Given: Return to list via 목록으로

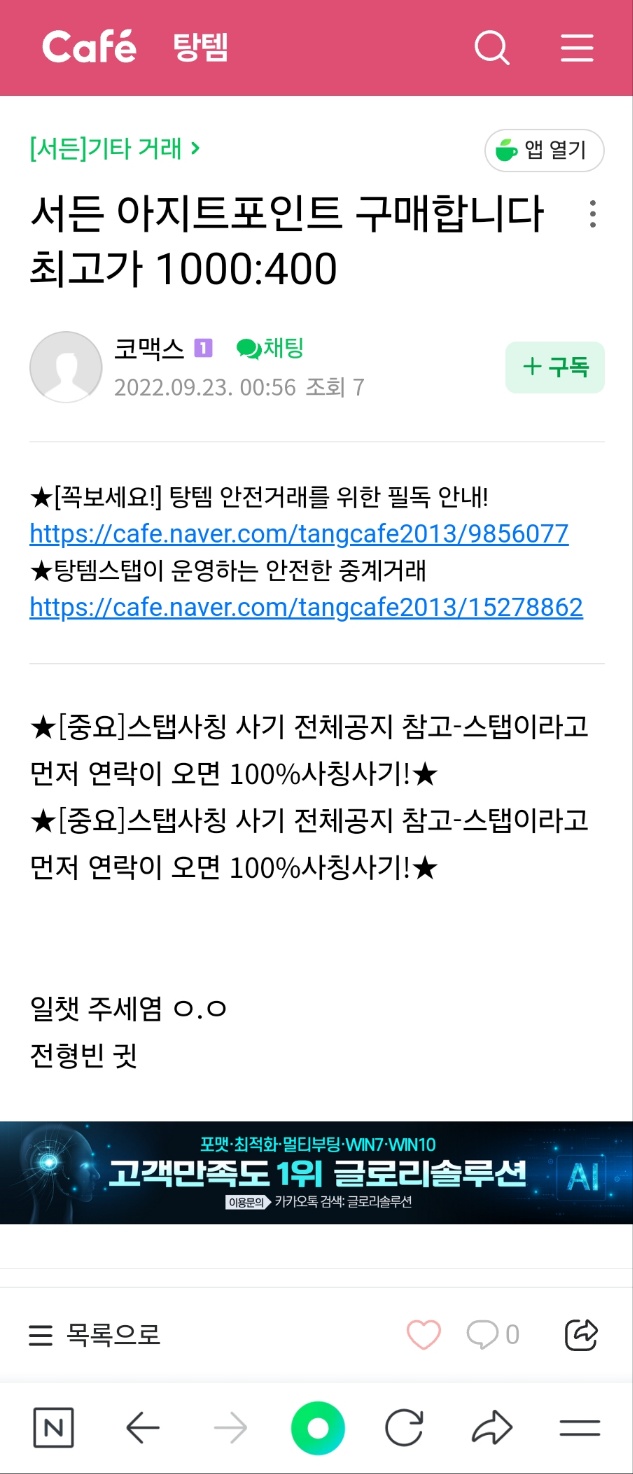Looking at the screenshot, I should tap(96, 1334).
